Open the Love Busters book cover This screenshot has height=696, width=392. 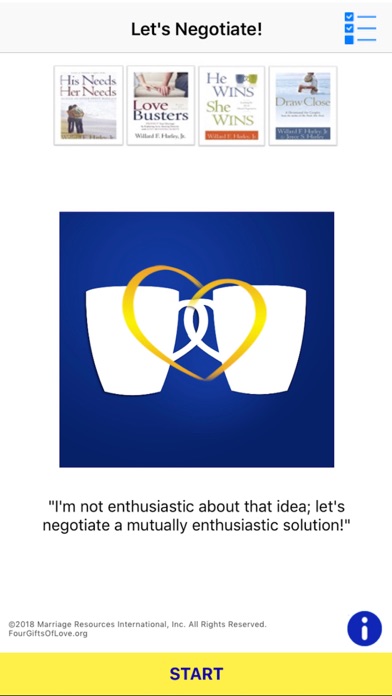tap(161, 105)
